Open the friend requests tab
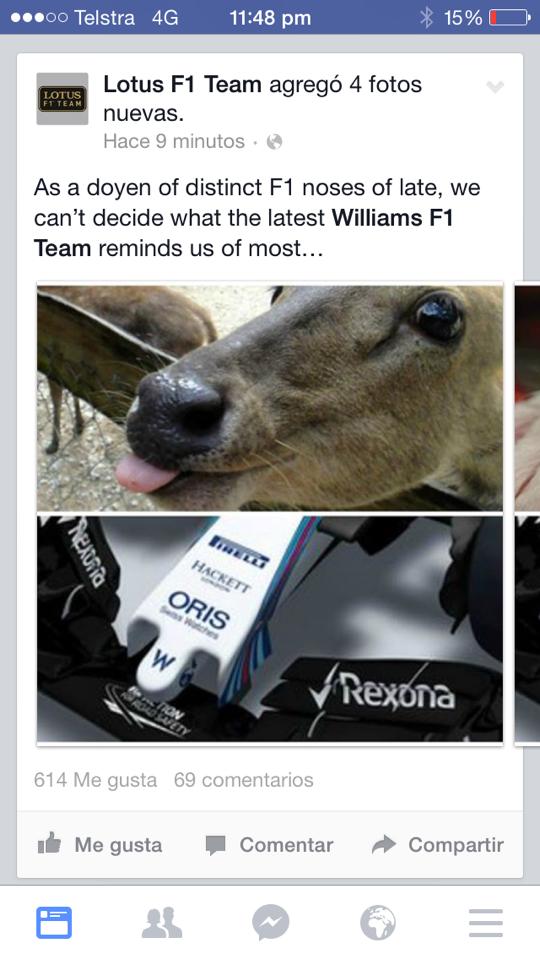 coord(162,923)
